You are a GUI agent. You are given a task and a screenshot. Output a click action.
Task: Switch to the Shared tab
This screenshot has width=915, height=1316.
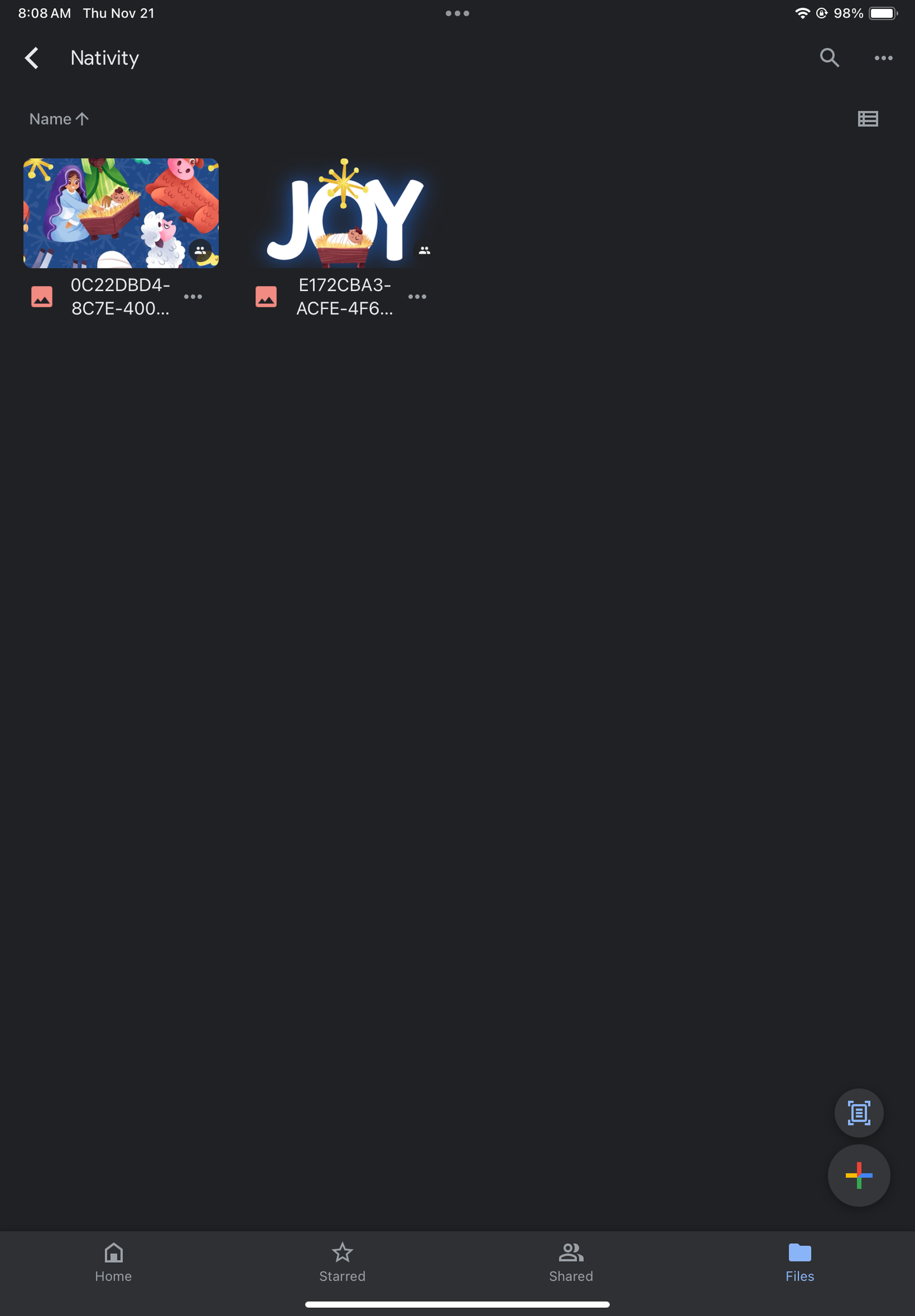point(571,1262)
